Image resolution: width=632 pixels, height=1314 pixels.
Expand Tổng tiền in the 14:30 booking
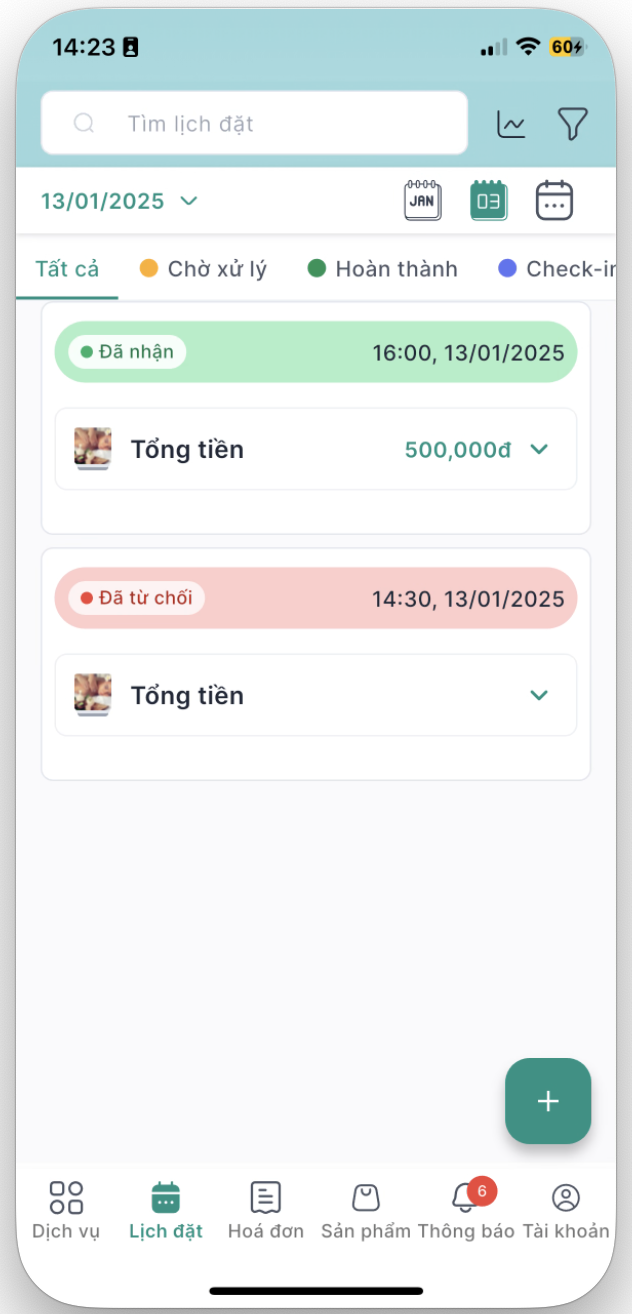pyautogui.click(x=539, y=696)
